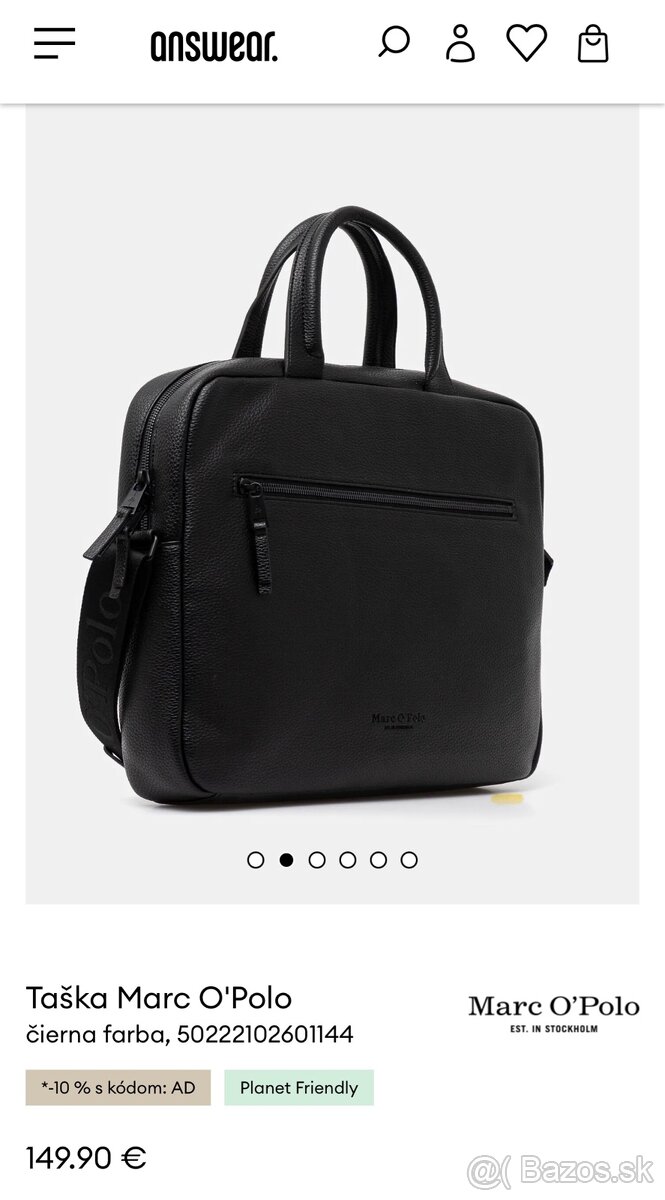Viewport: 665px width, 1200px height.
Task: Open the hamburger navigation menu
Action: coord(54,43)
